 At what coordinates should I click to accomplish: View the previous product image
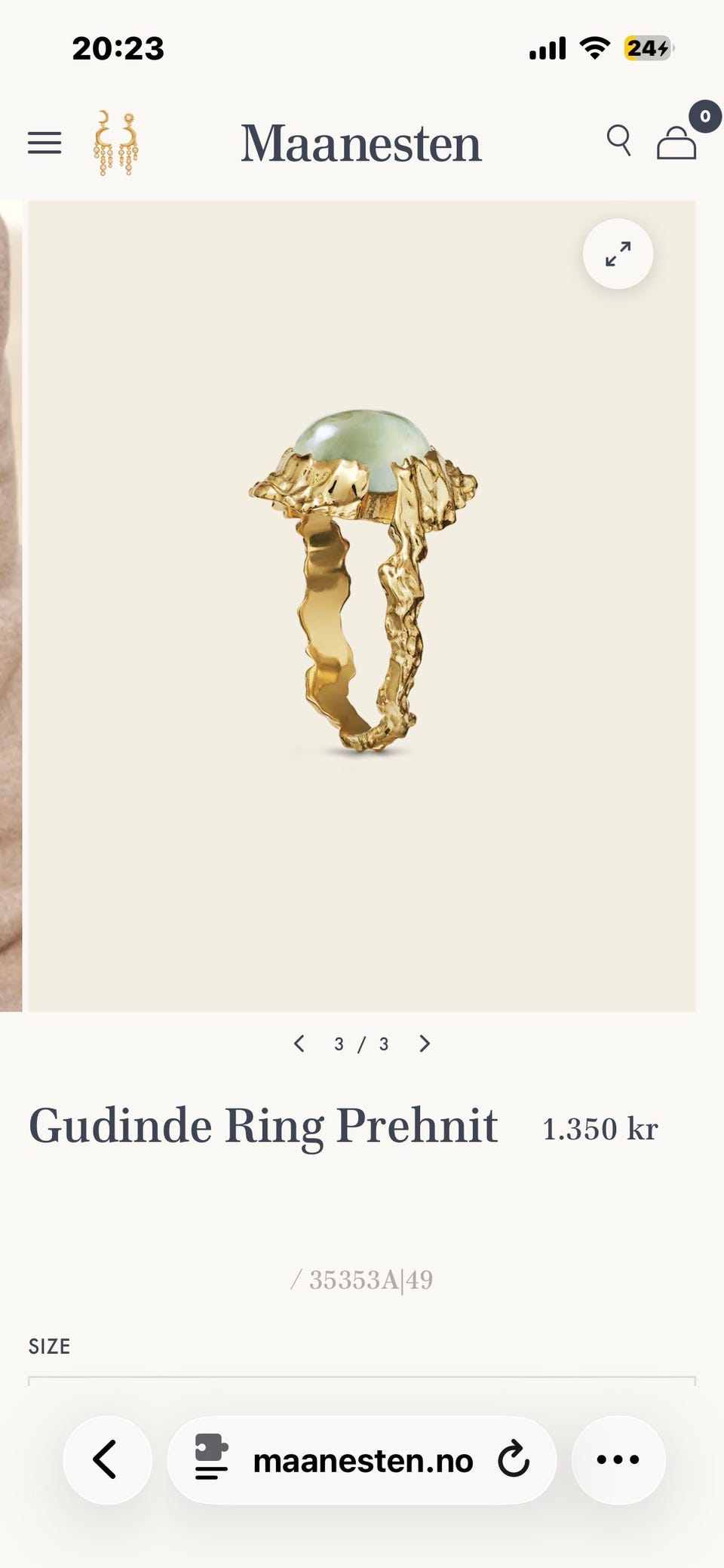point(299,1044)
